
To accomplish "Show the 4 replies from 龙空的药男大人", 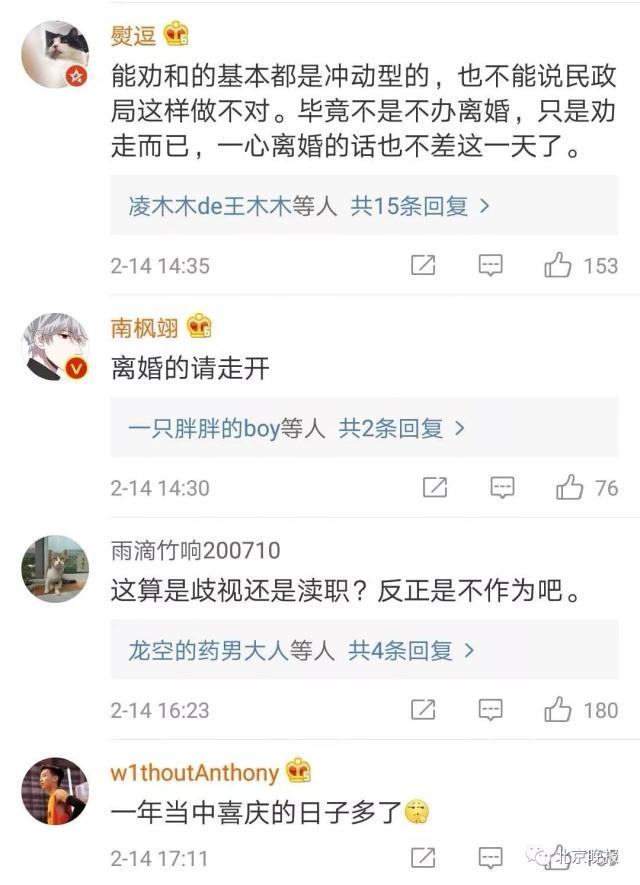I will click(301, 651).
